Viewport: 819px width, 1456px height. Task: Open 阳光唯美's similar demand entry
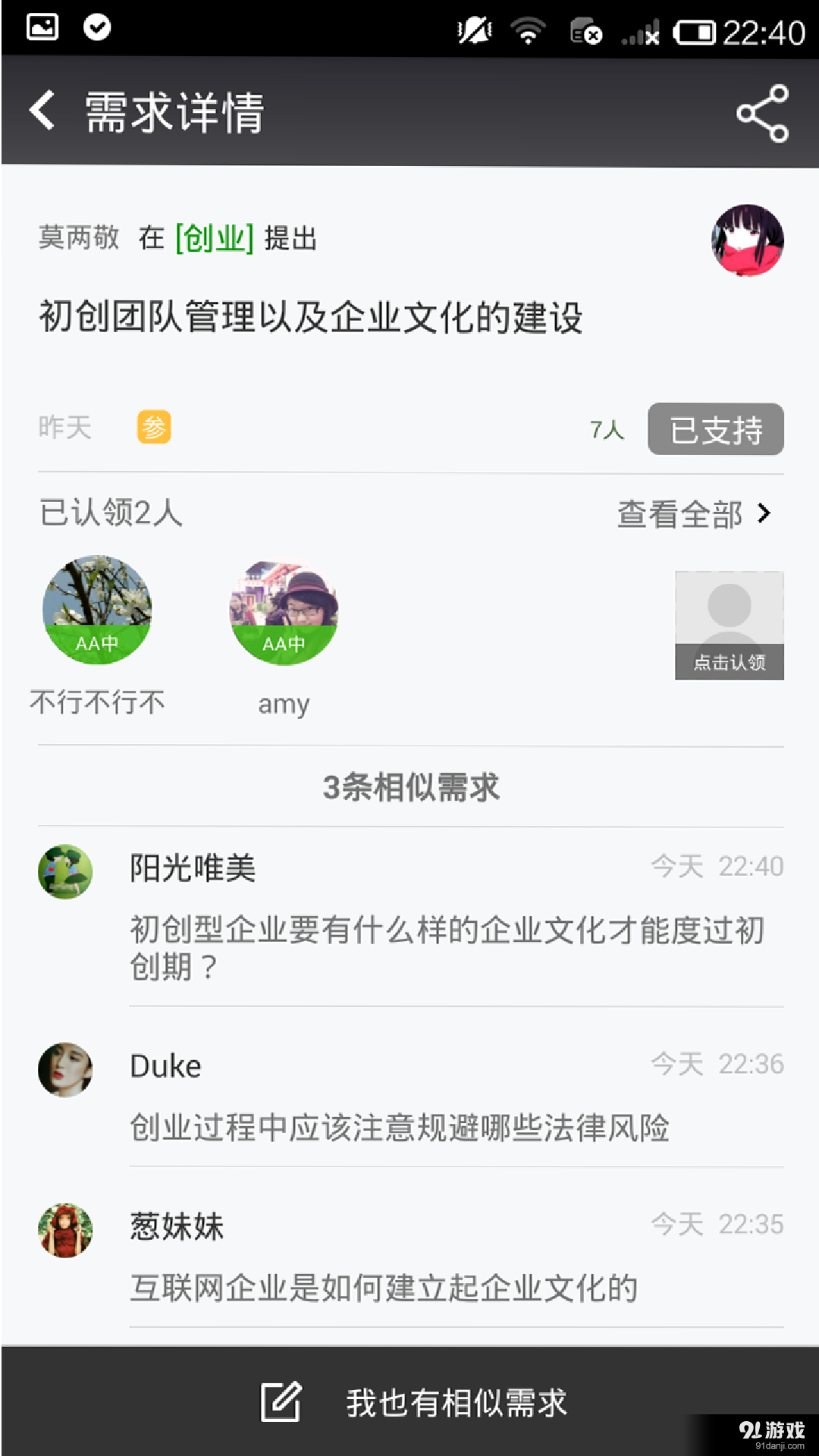409,918
